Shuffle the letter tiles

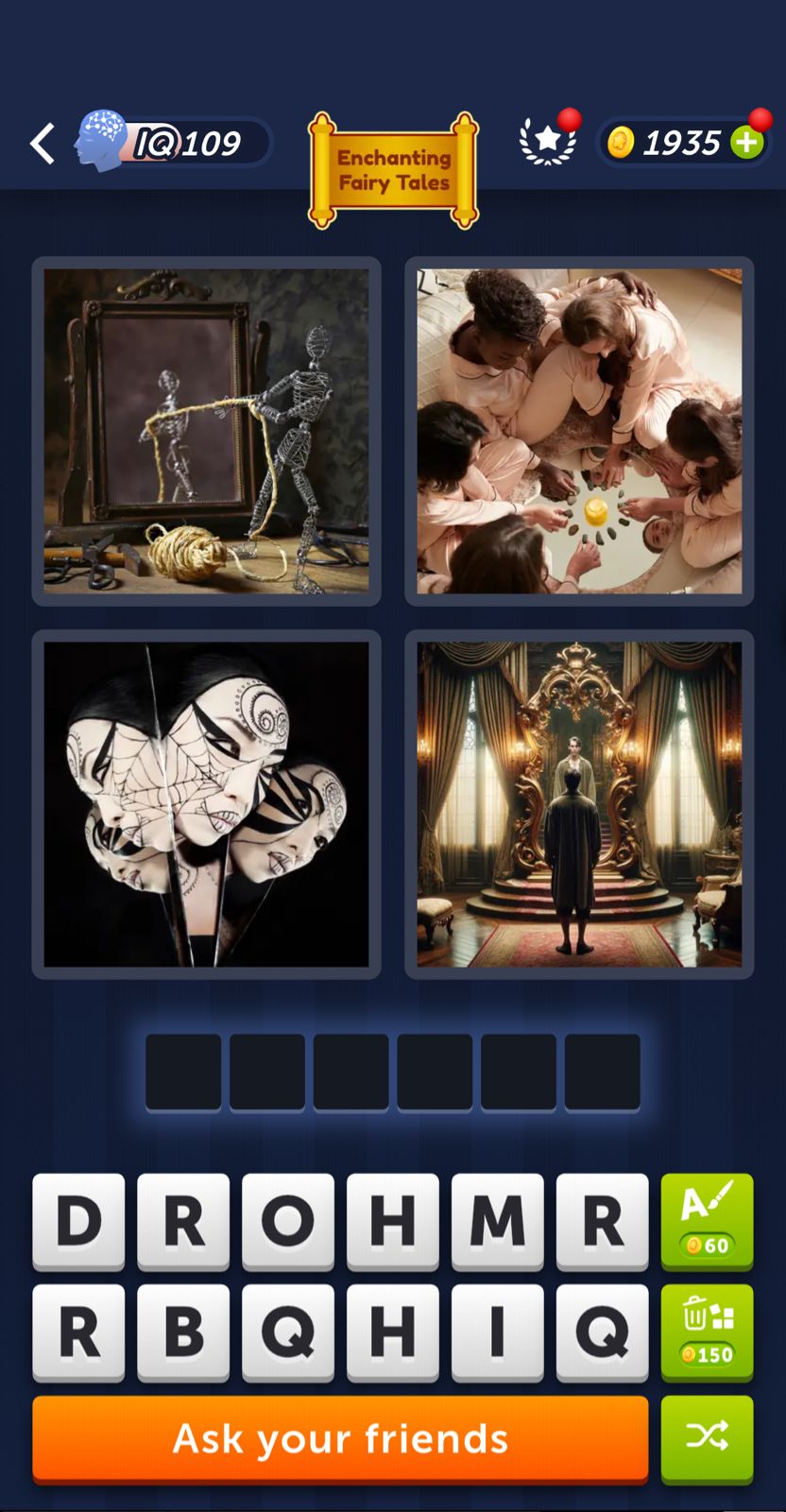click(707, 1438)
